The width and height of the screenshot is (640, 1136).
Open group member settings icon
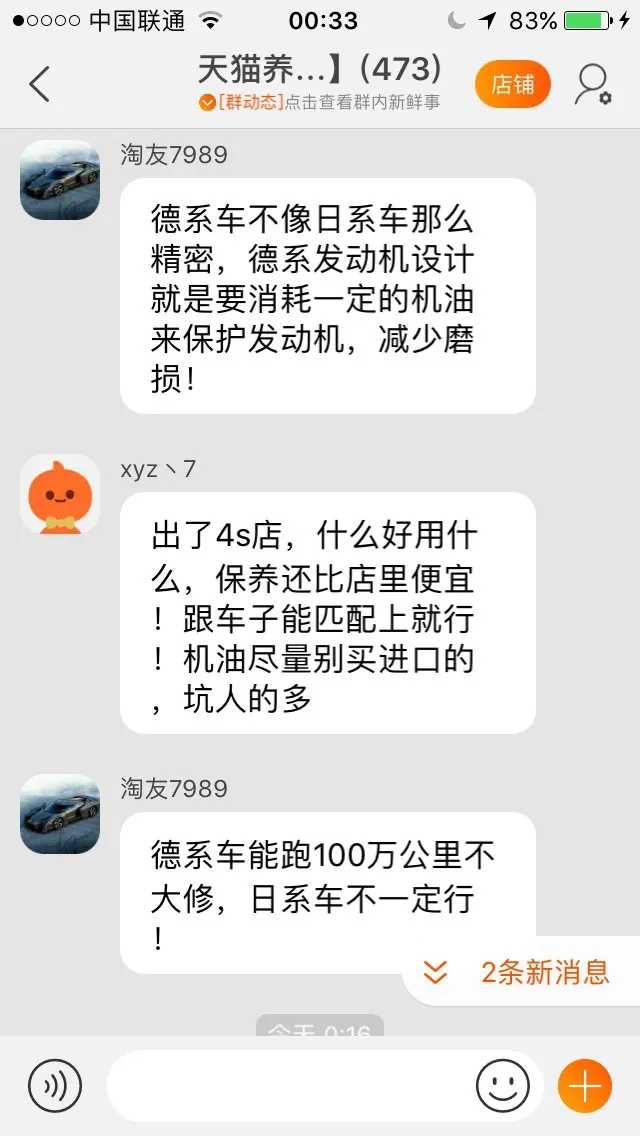point(592,85)
